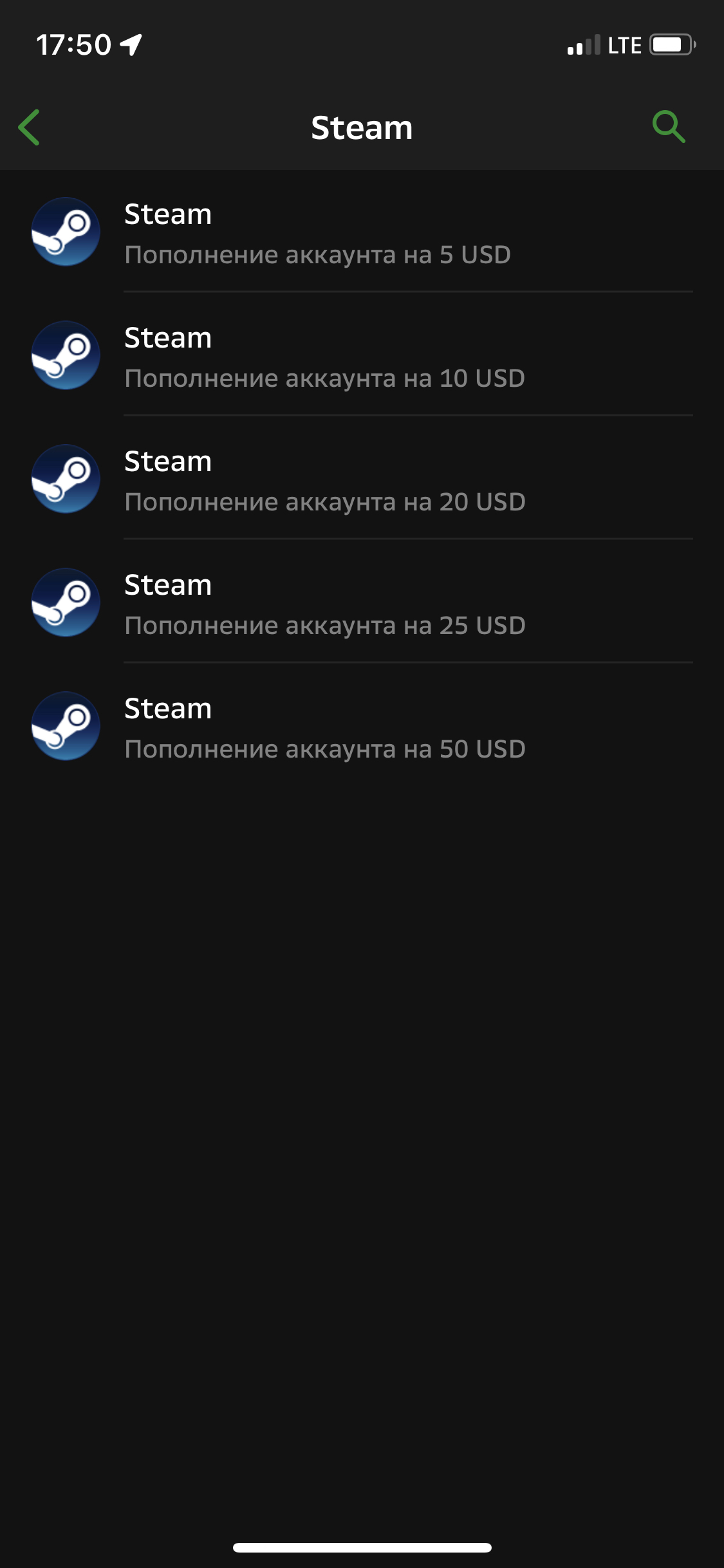Image resolution: width=724 pixels, height=1568 pixels.
Task: Open the search magnifier icon
Action: [669, 127]
